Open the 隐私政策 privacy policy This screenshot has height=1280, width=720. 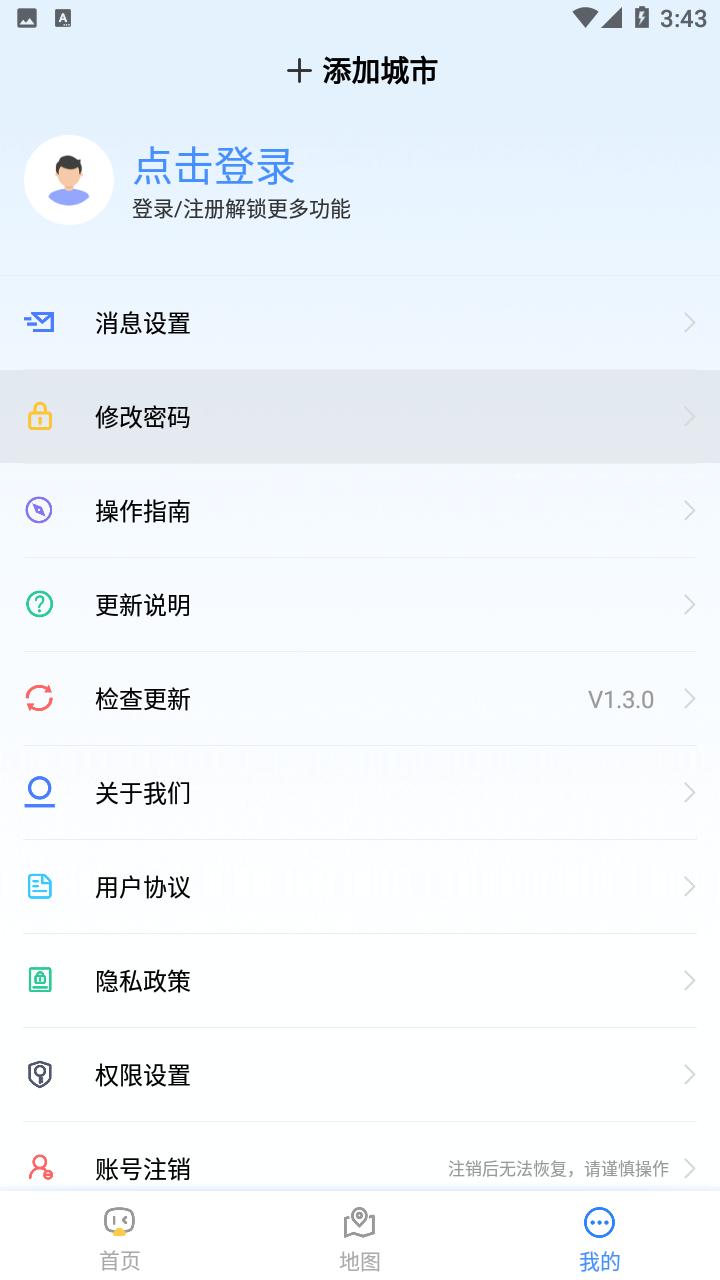pos(360,981)
